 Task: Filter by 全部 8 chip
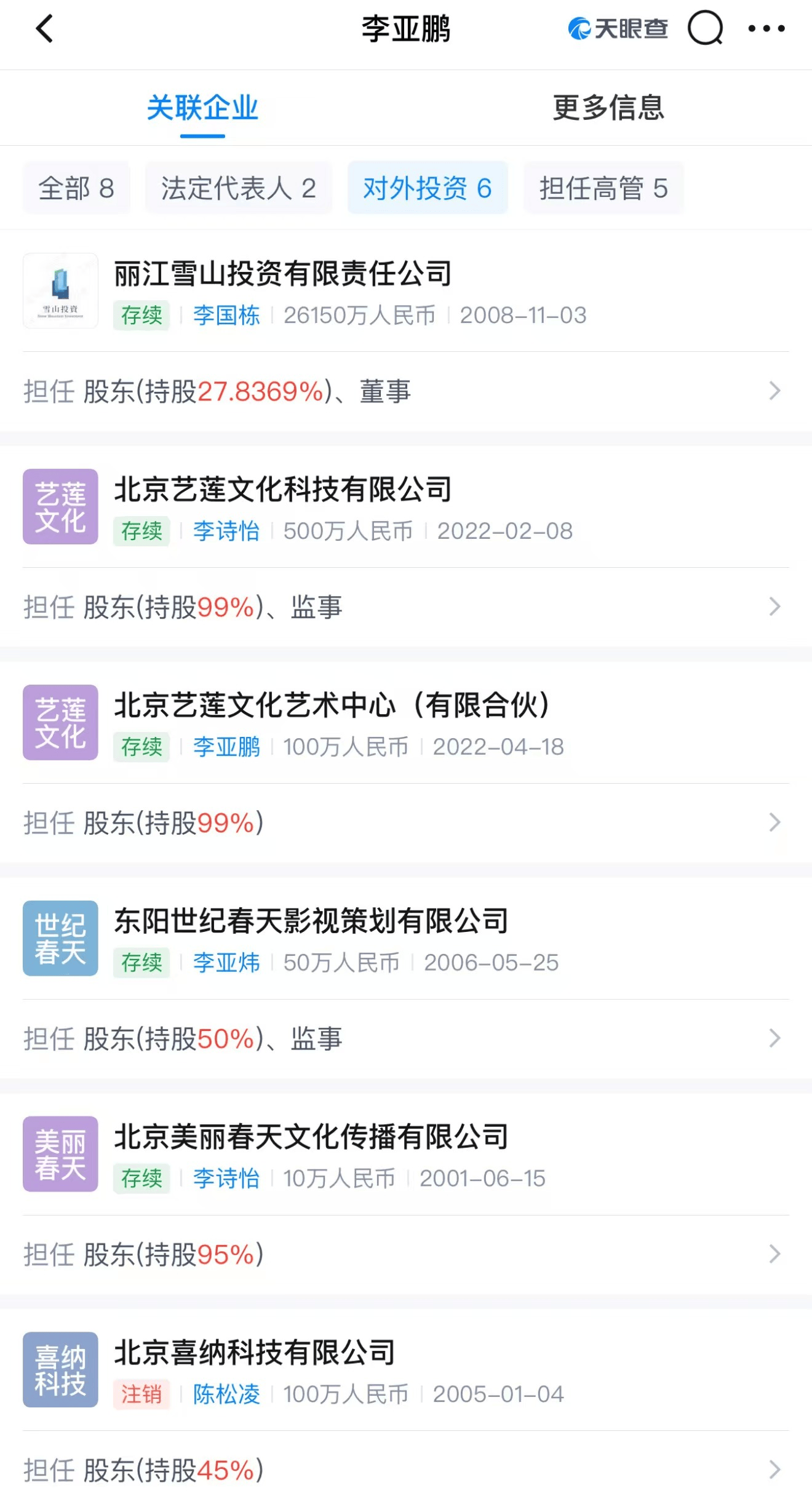click(76, 188)
